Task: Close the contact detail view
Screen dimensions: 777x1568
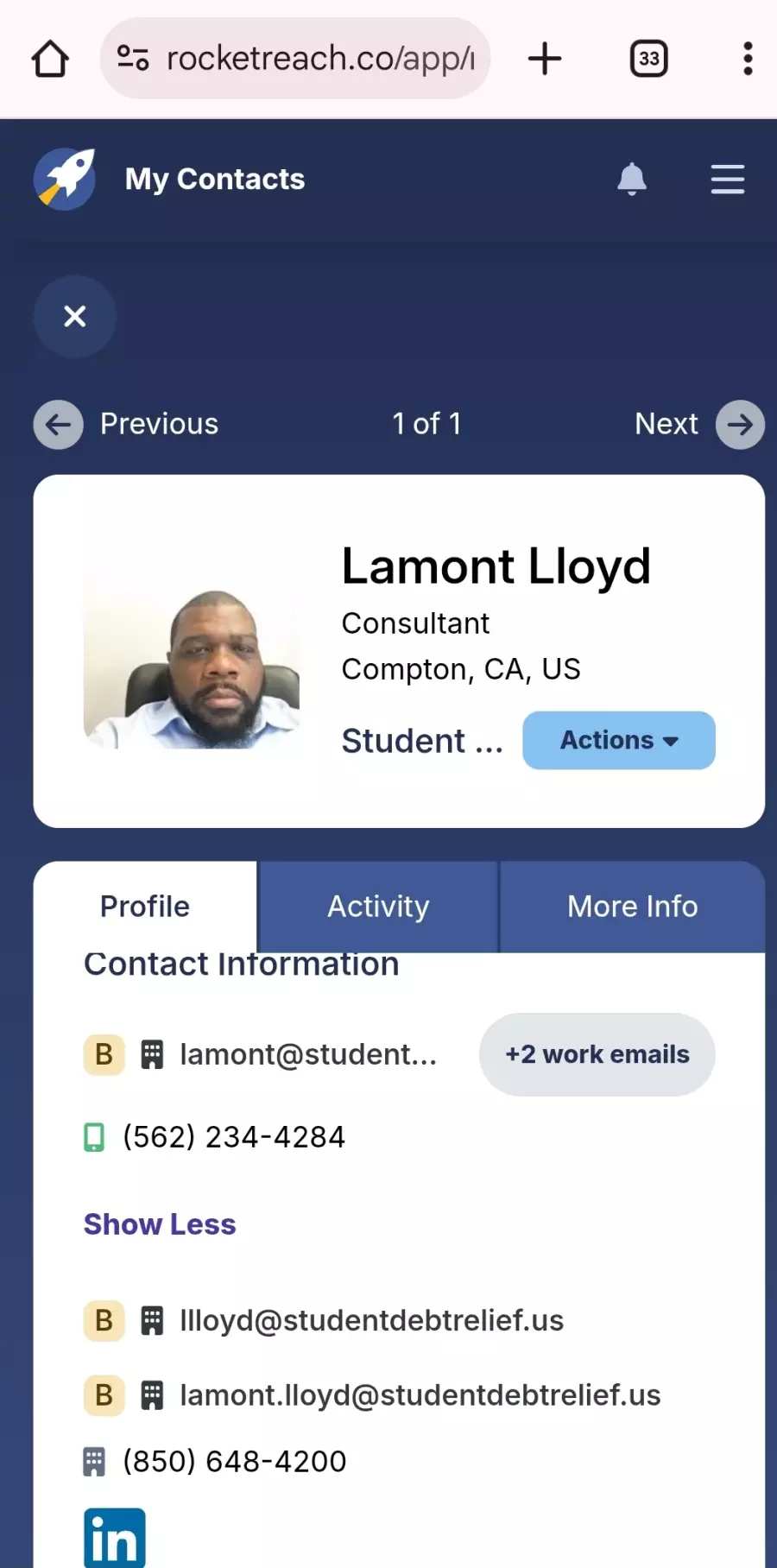Action: (x=75, y=316)
